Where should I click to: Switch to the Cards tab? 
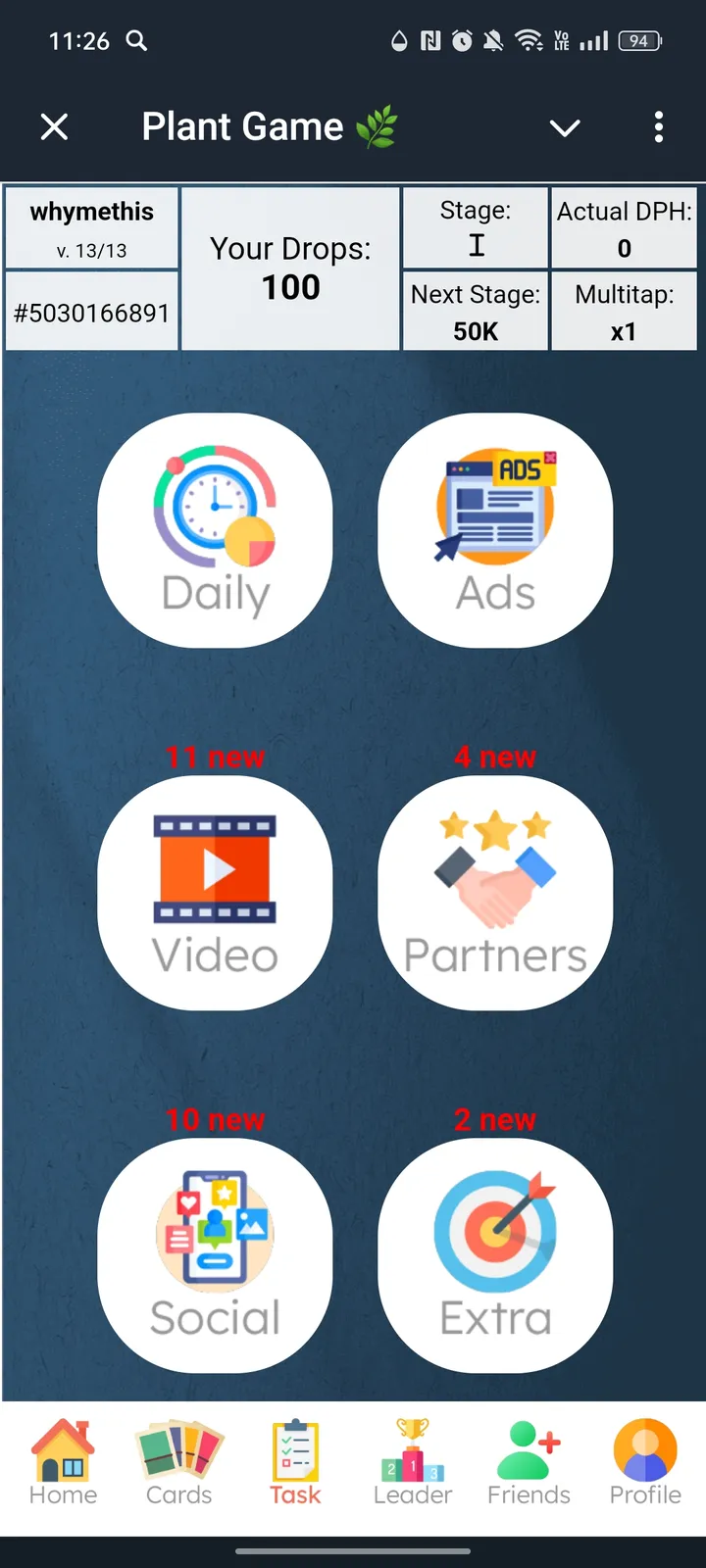coord(179,1462)
